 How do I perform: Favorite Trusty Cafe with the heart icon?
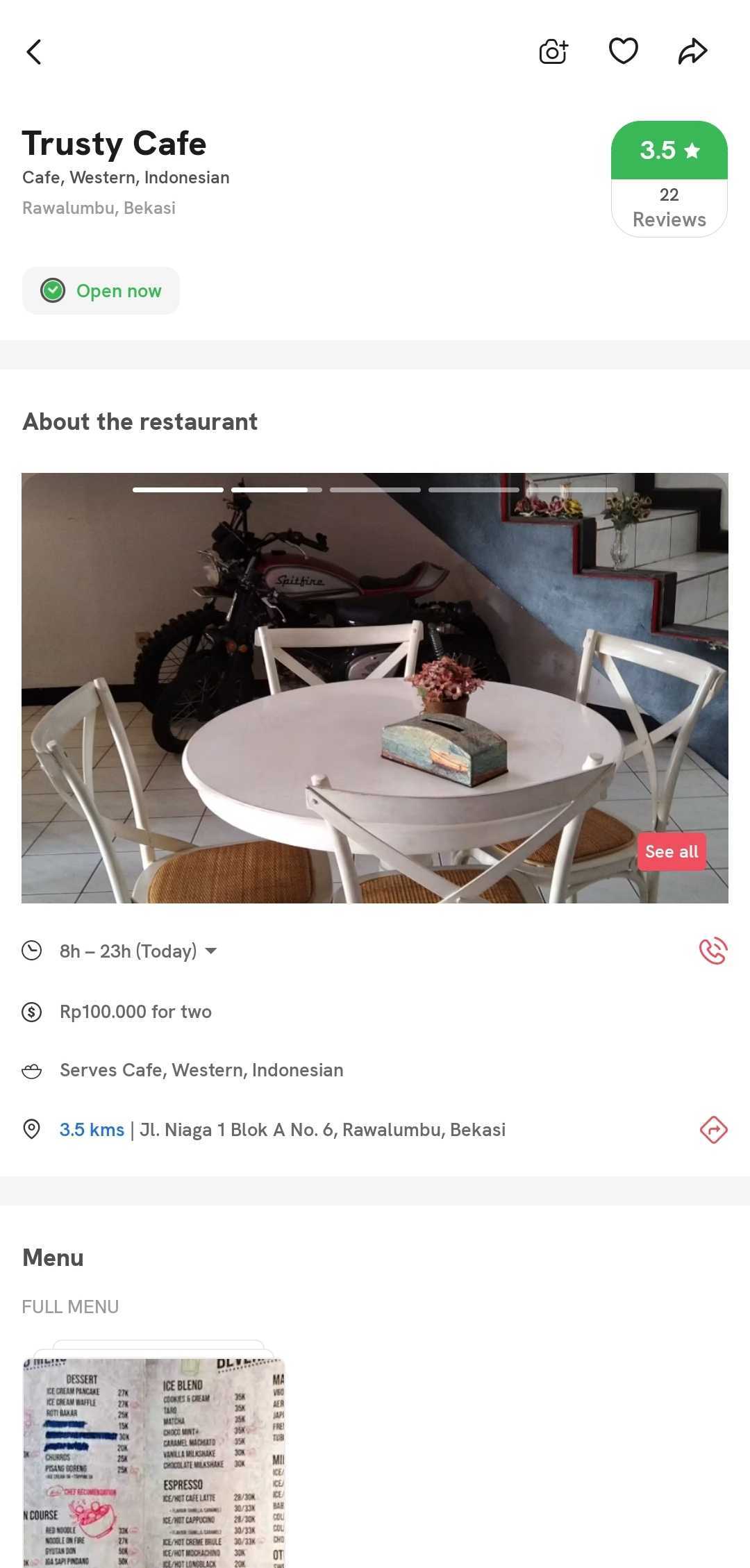pos(623,51)
